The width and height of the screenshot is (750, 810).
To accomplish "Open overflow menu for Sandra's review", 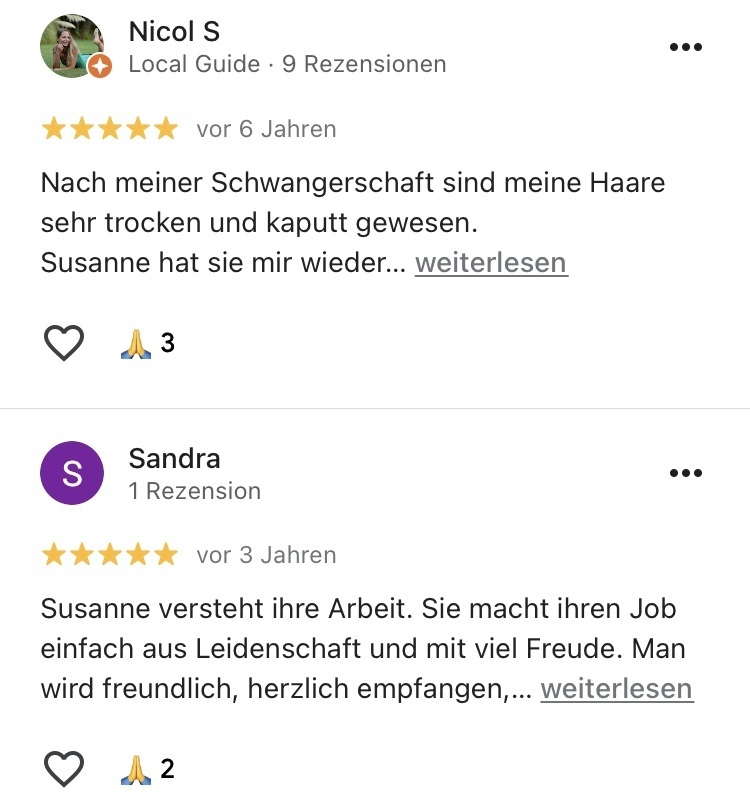I will [x=685, y=473].
